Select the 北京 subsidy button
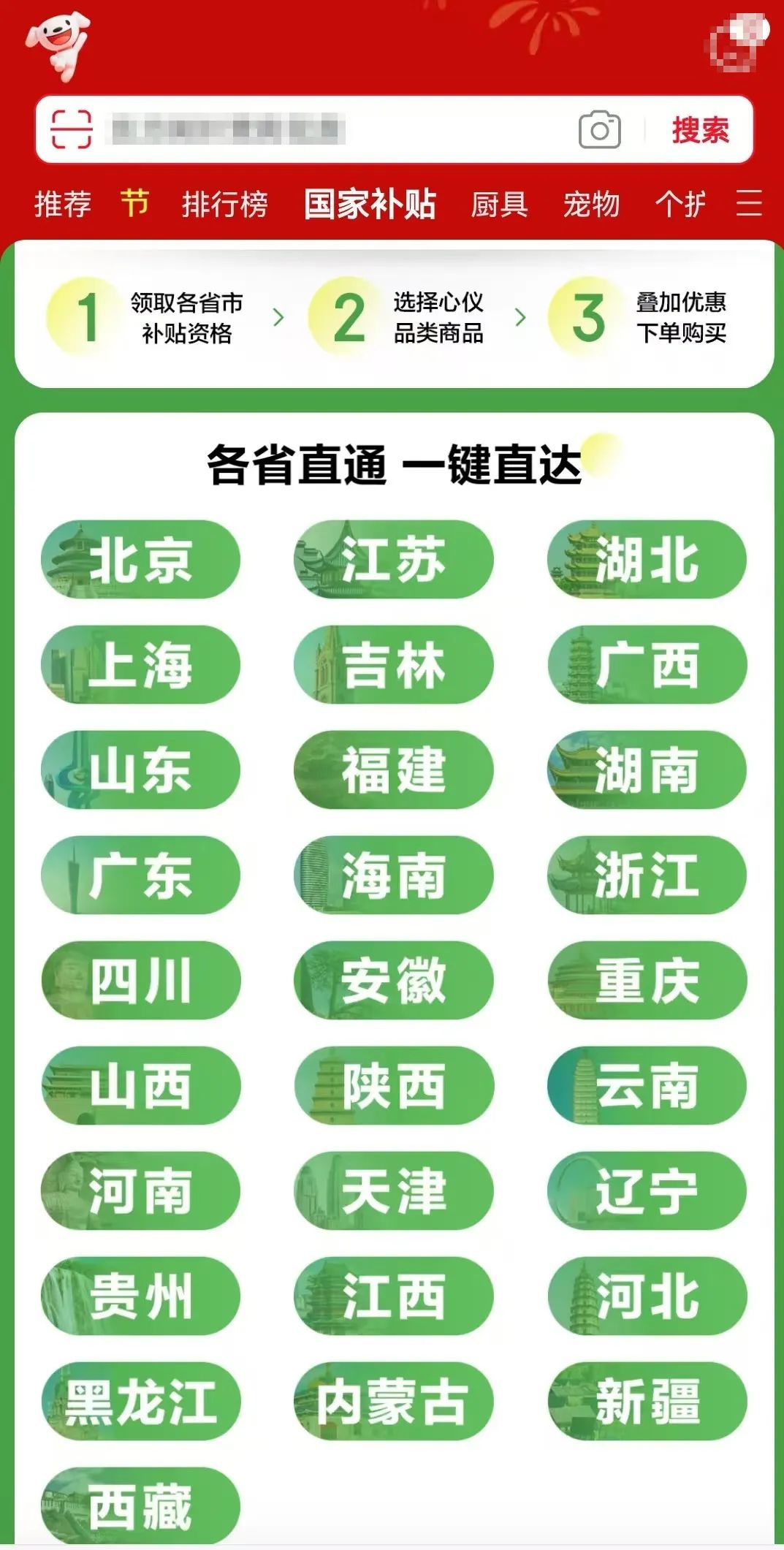Image resolution: width=784 pixels, height=1550 pixels. [x=140, y=560]
